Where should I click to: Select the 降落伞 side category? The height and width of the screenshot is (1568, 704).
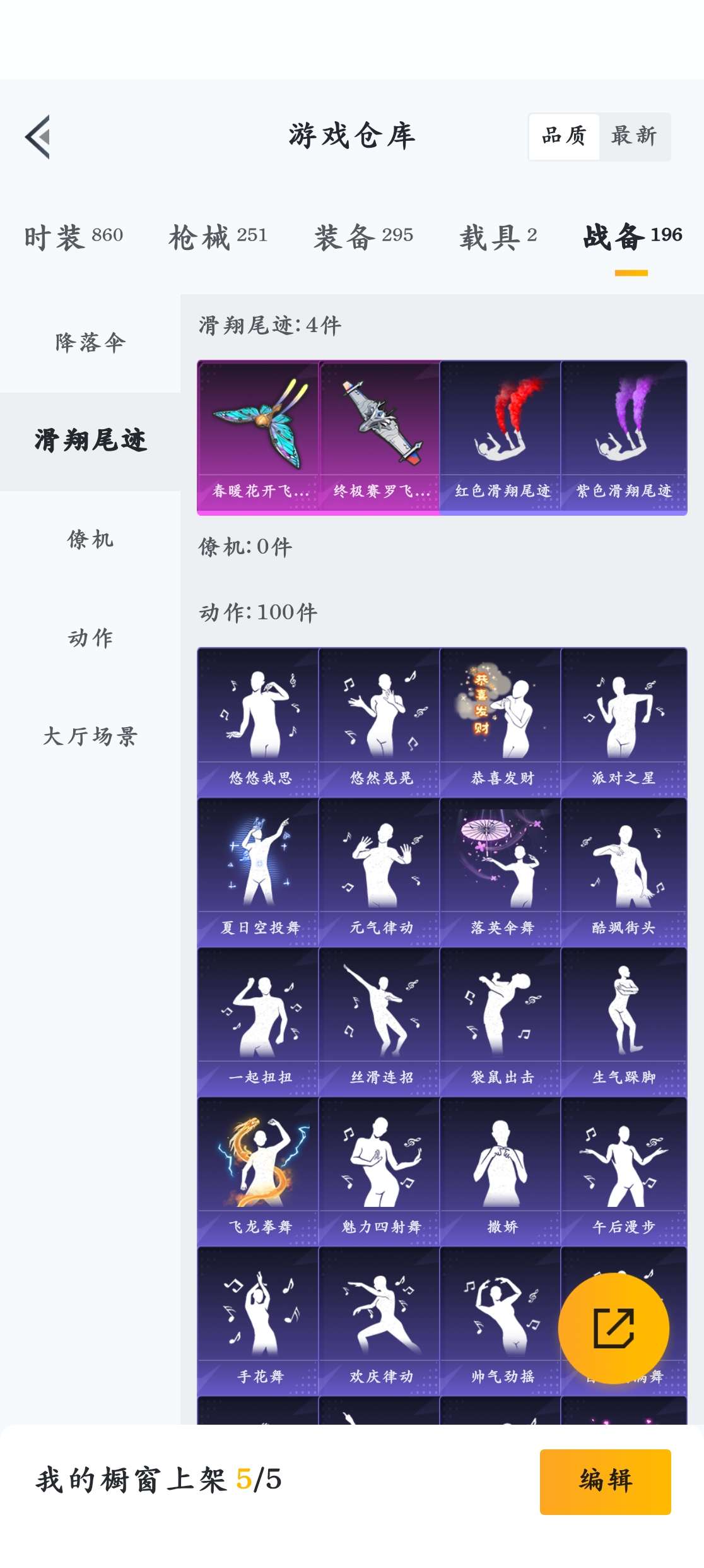90,343
